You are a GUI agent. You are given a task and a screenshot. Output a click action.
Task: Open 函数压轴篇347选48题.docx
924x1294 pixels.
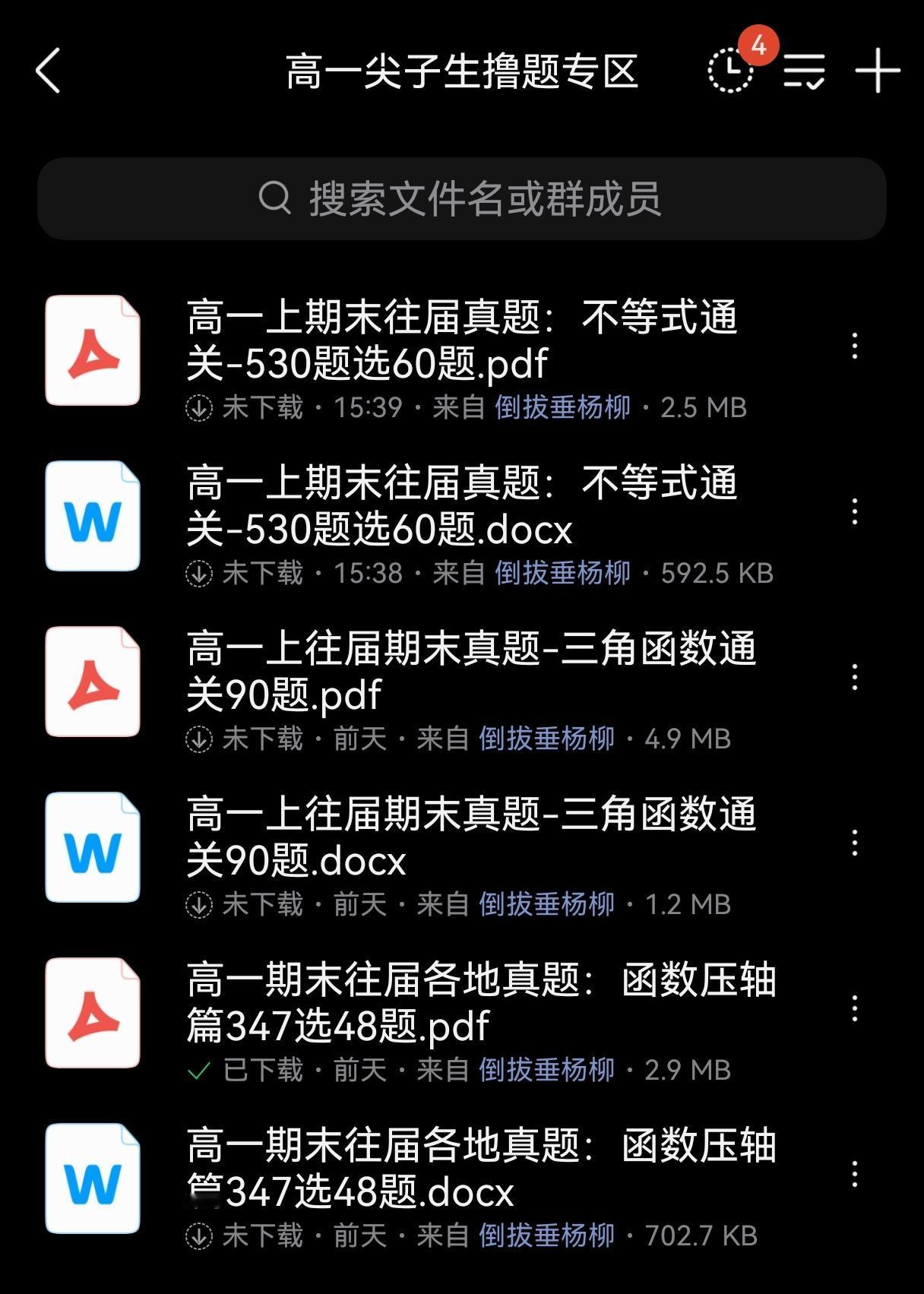(x=480, y=1169)
